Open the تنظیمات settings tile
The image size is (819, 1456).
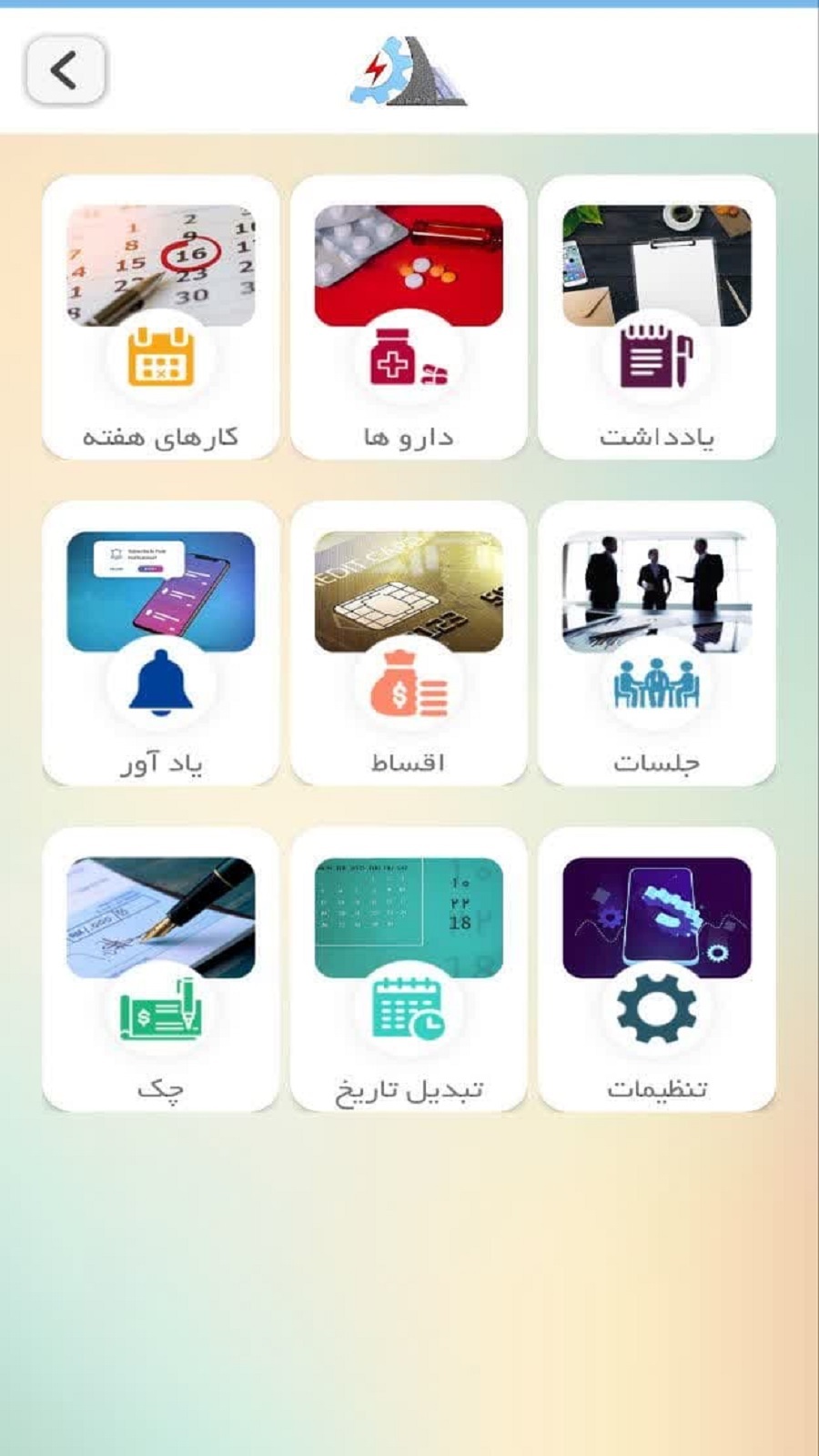click(x=656, y=969)
